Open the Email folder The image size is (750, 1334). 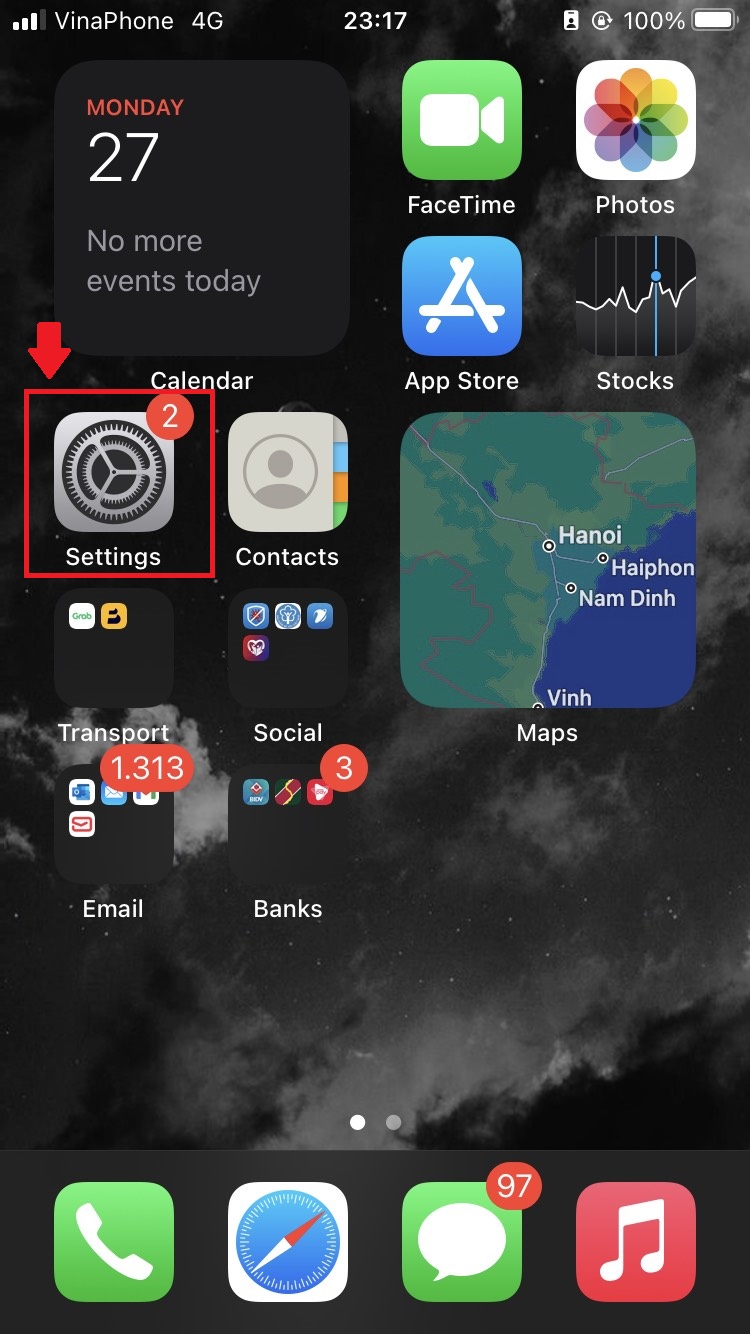[x=113, y=824]
